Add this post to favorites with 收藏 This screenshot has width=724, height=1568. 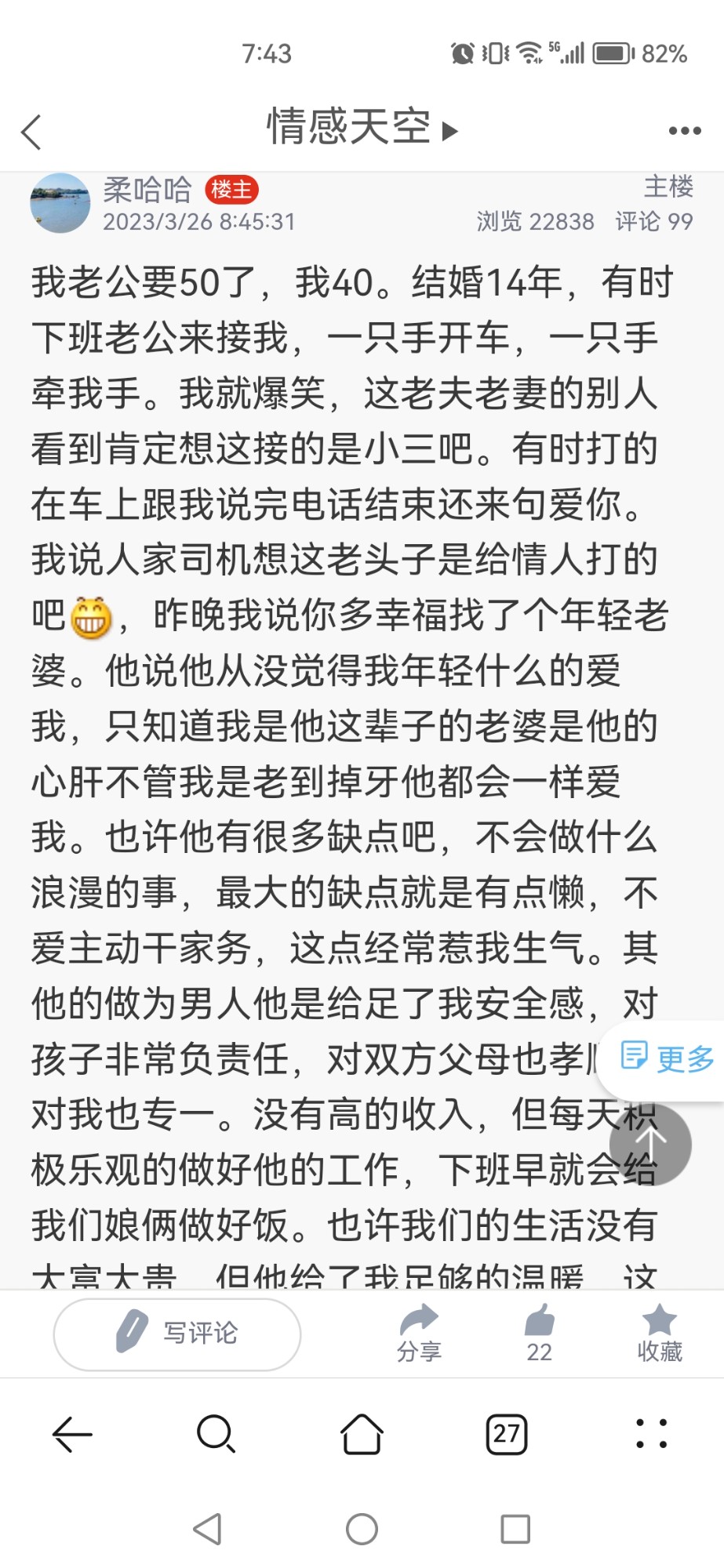(x=659, y=1333)
